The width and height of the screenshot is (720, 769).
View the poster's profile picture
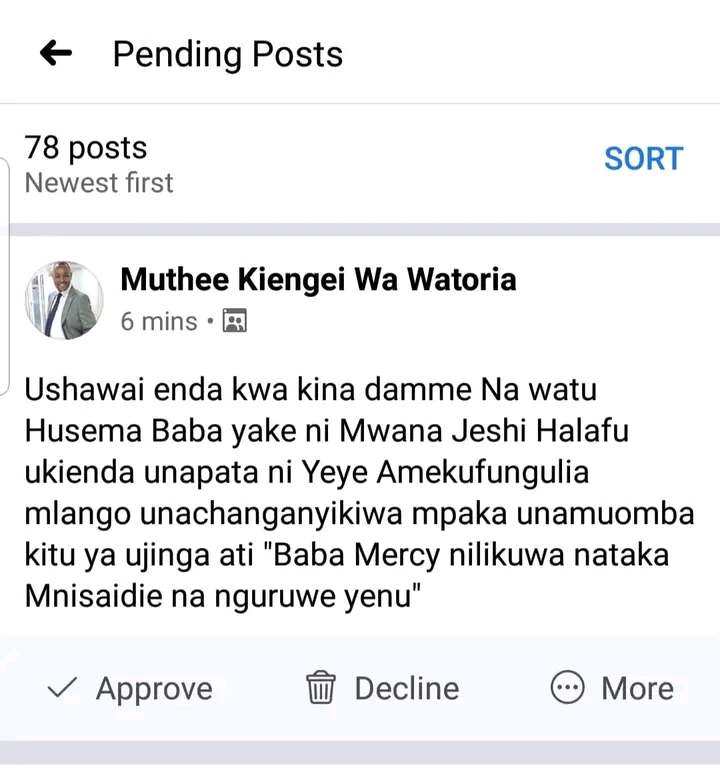[x=64, y=300]
